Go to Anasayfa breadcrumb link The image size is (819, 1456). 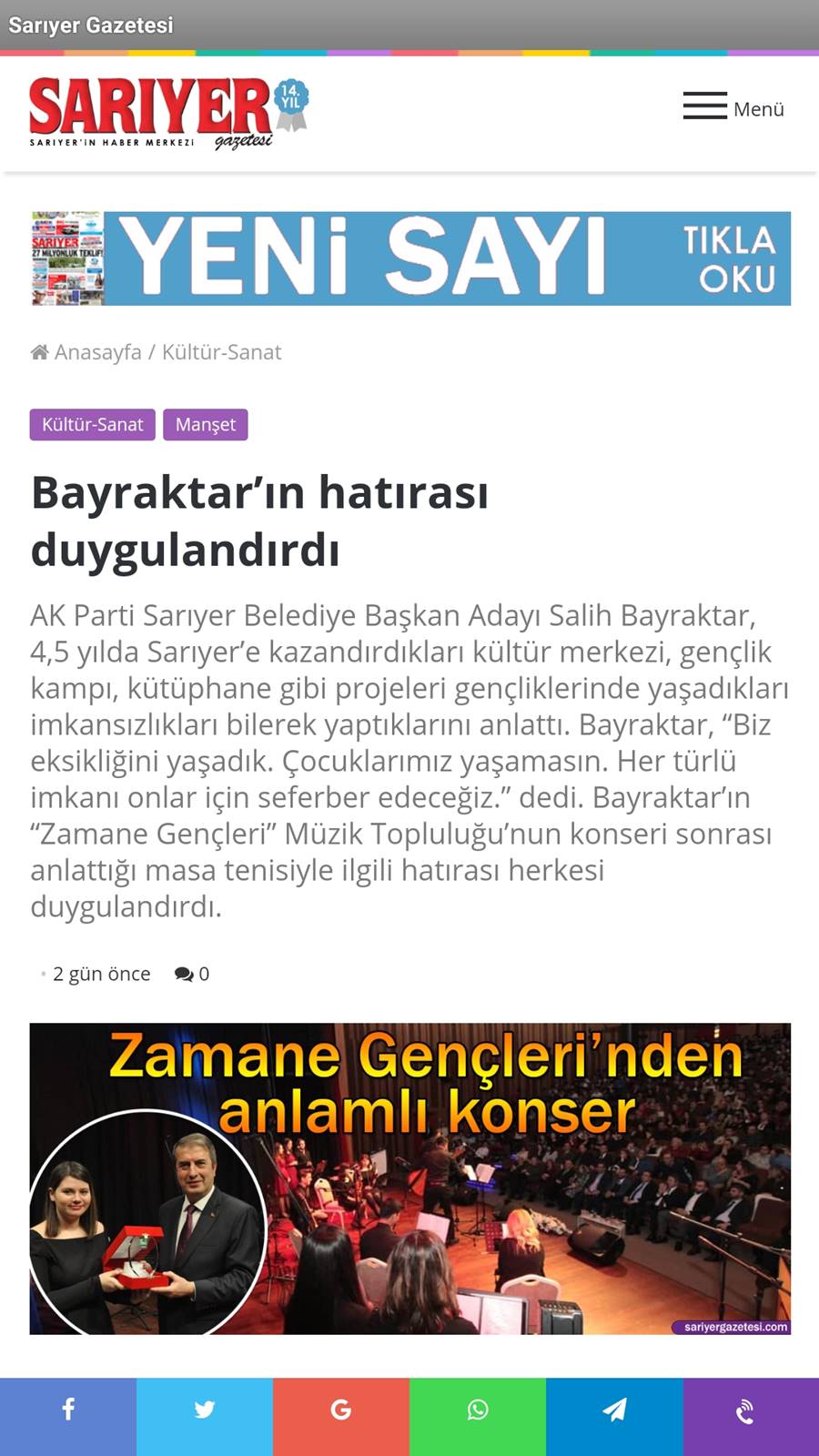(86, 352)
